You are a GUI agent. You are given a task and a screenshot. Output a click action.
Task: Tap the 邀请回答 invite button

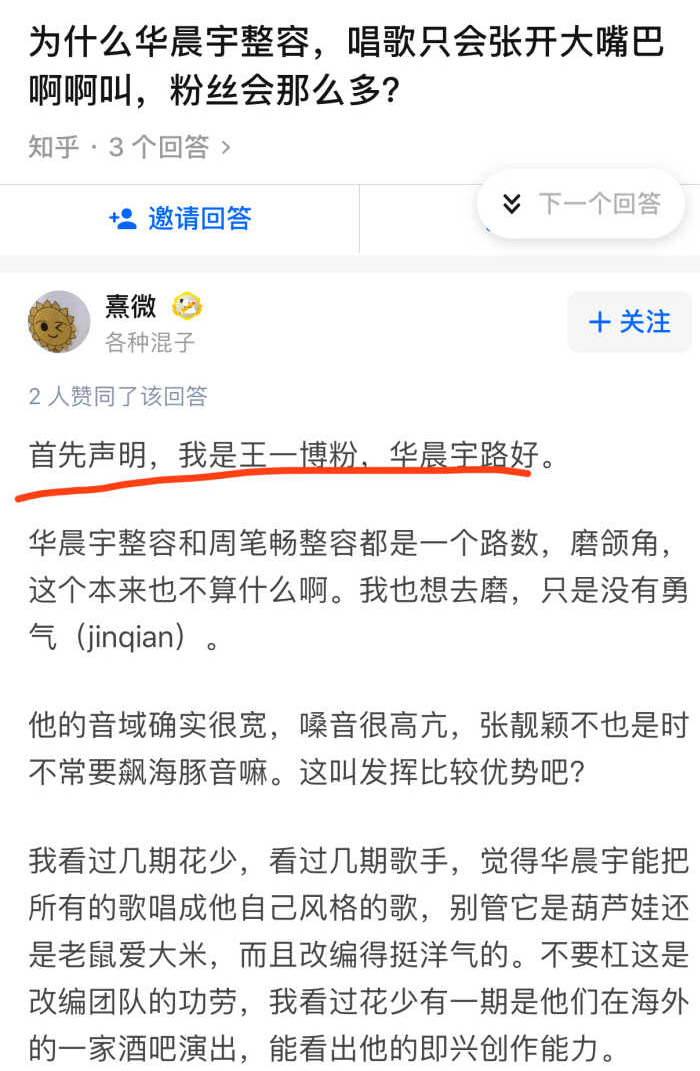point(180,218)
